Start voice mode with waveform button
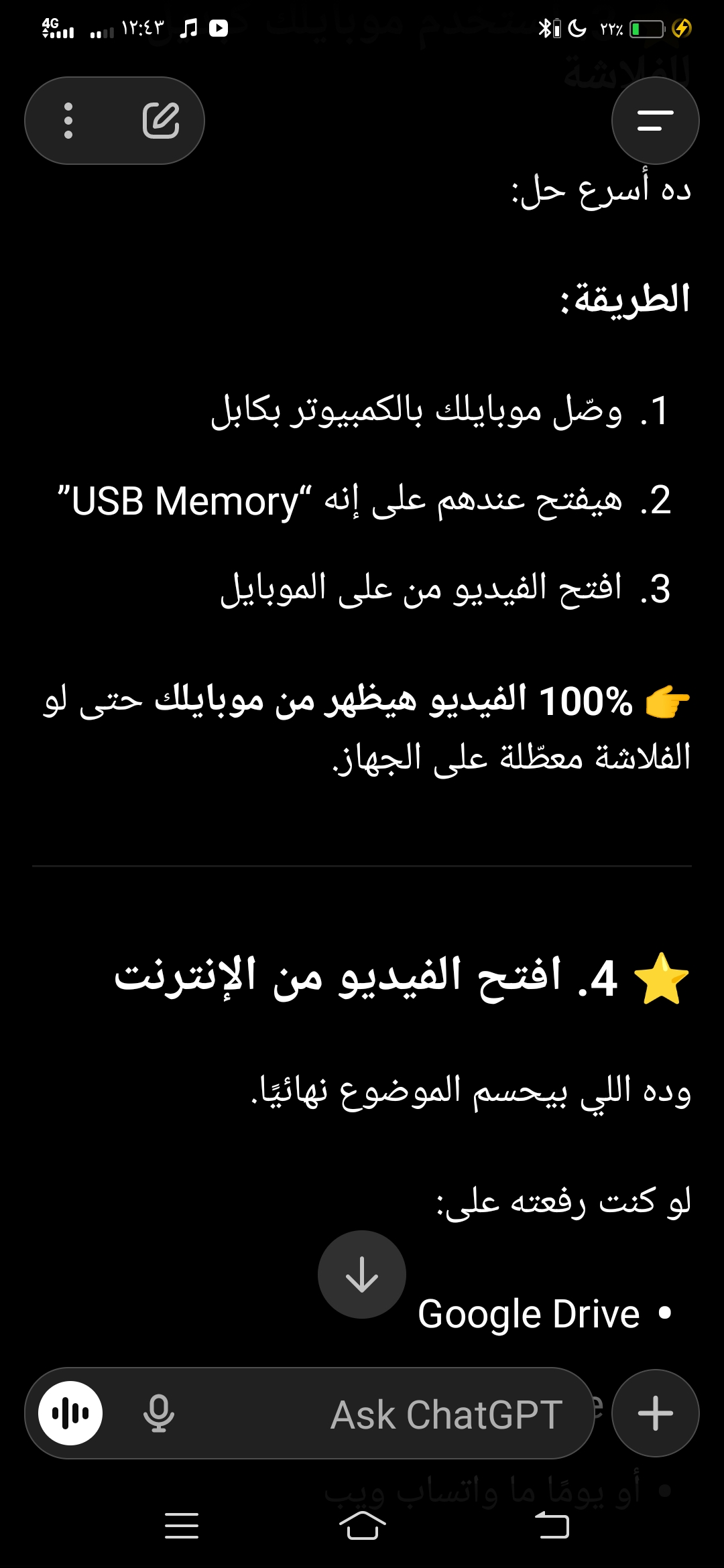724x1568 pixels. click(70, 1413)
